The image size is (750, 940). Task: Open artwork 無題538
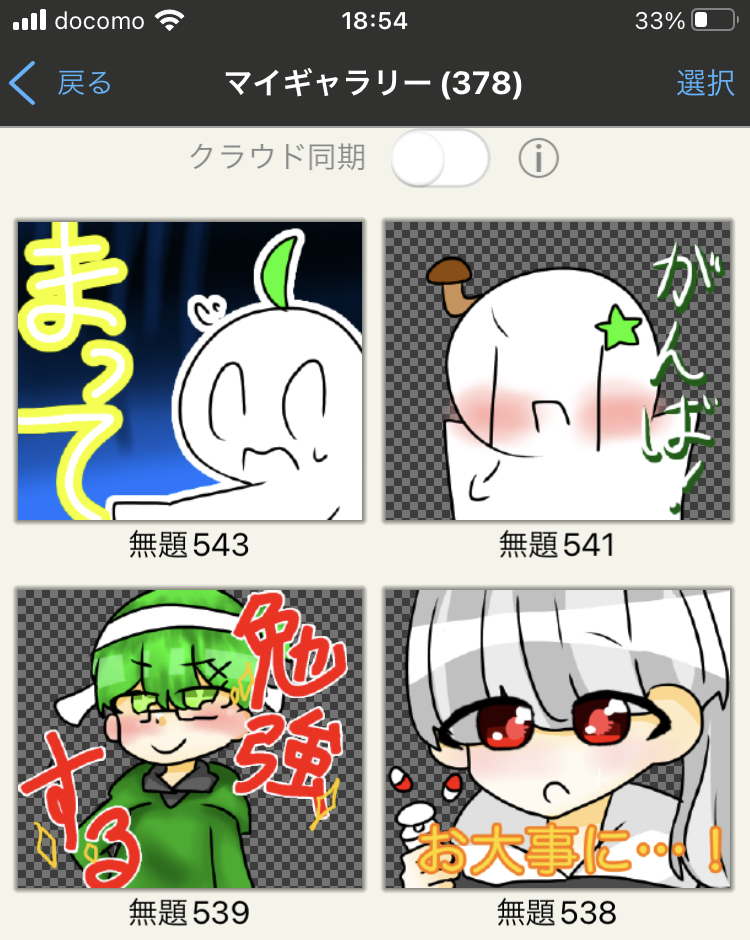[558, 738]
